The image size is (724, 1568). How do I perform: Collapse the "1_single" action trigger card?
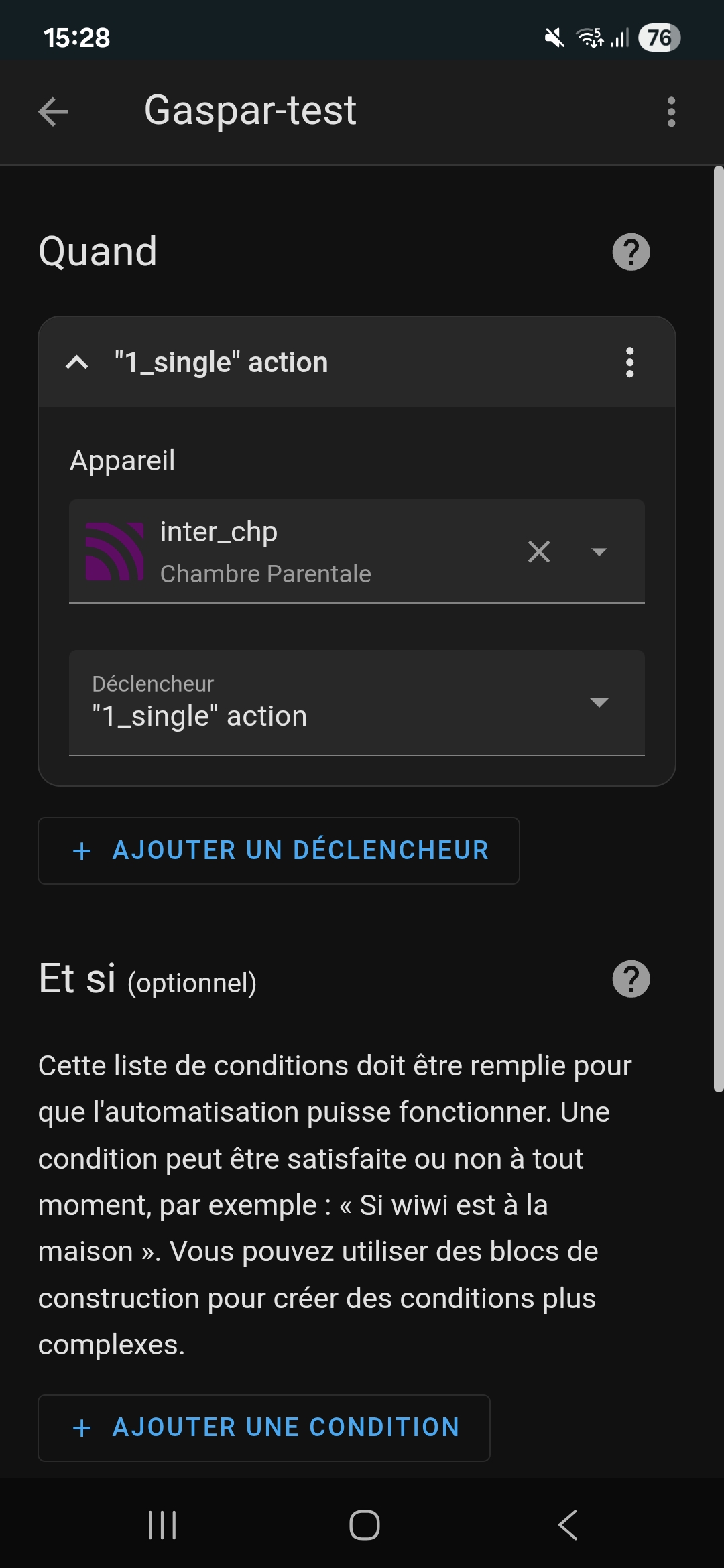click(x=77, y=363)
